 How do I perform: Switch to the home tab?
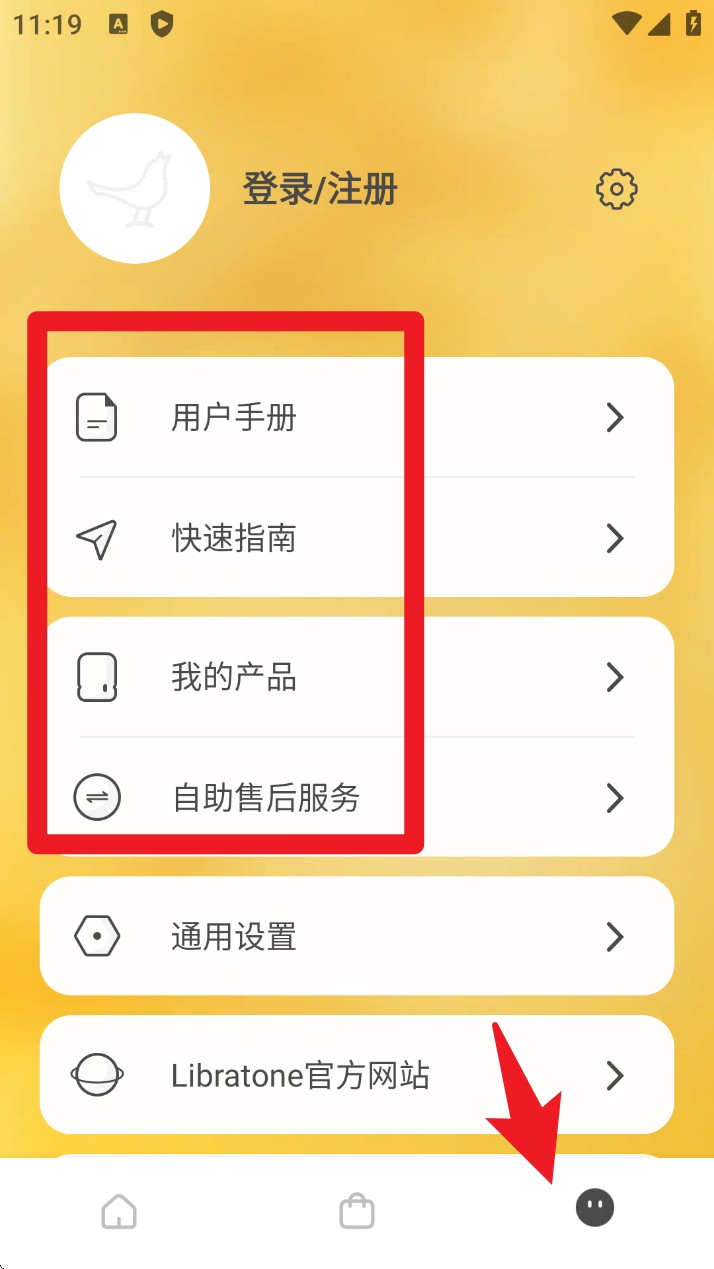pos(119,1211)
